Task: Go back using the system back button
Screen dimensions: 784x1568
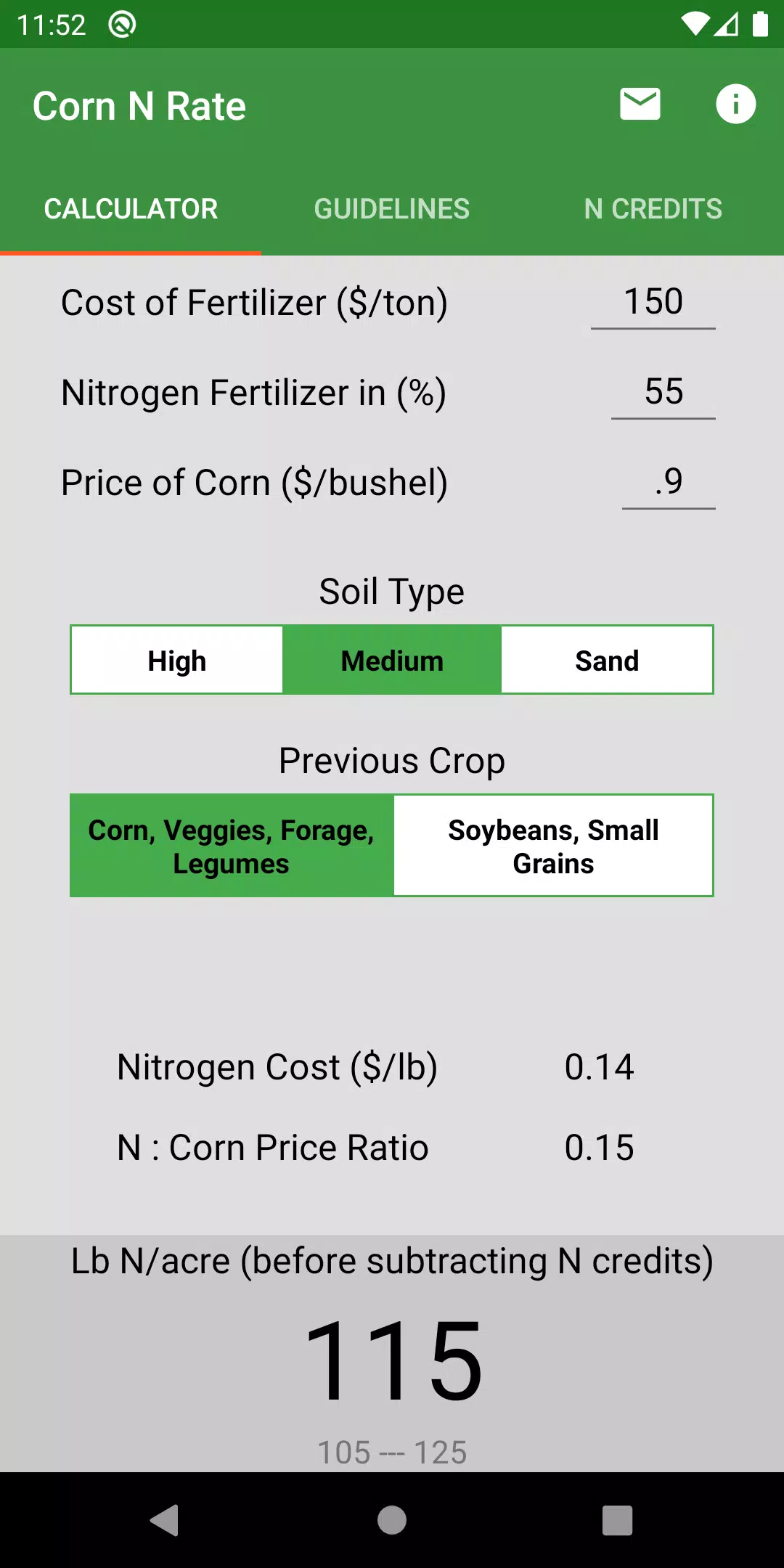Action: (165, 1520)
